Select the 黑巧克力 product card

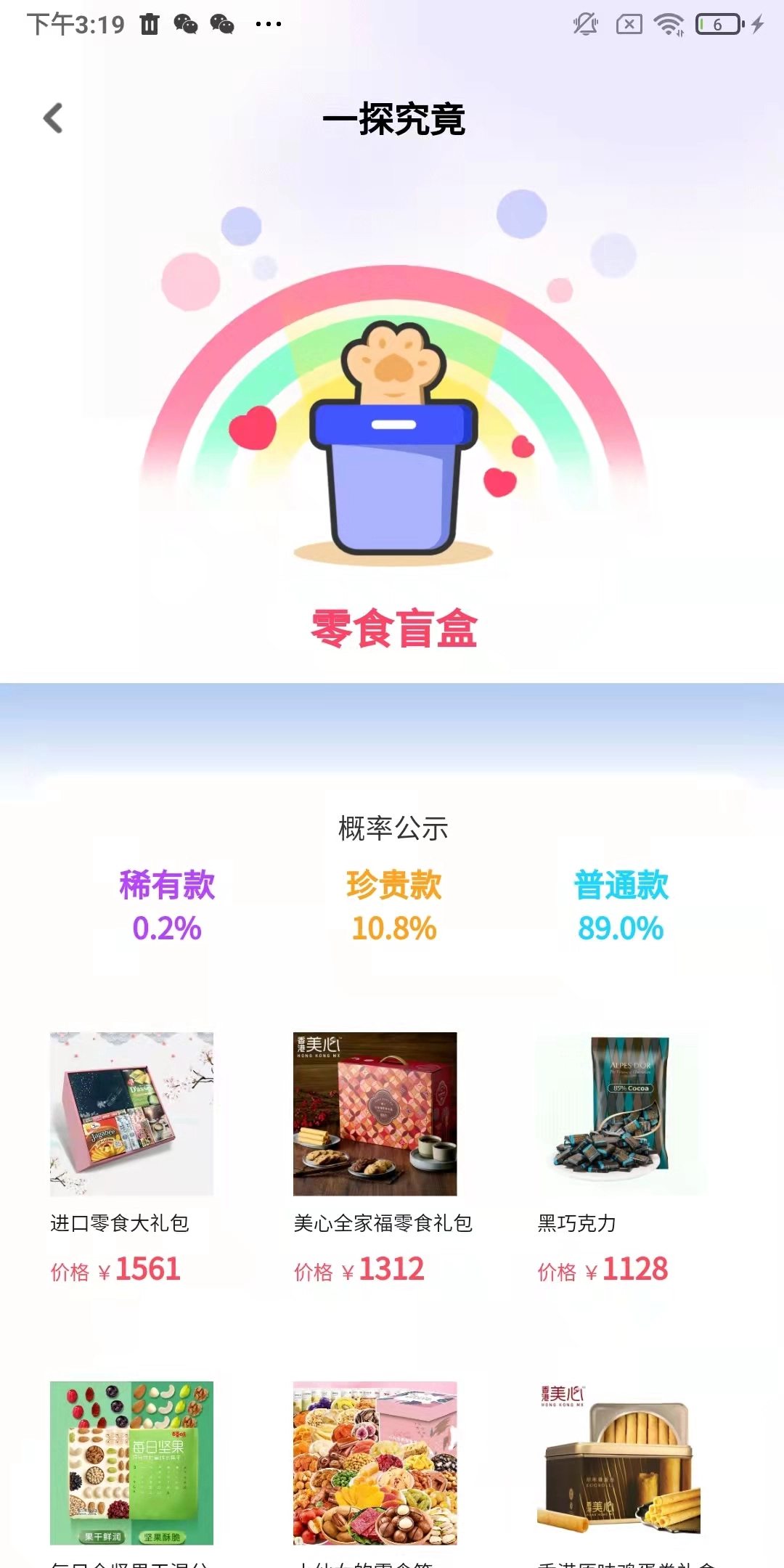[618, 1114]
